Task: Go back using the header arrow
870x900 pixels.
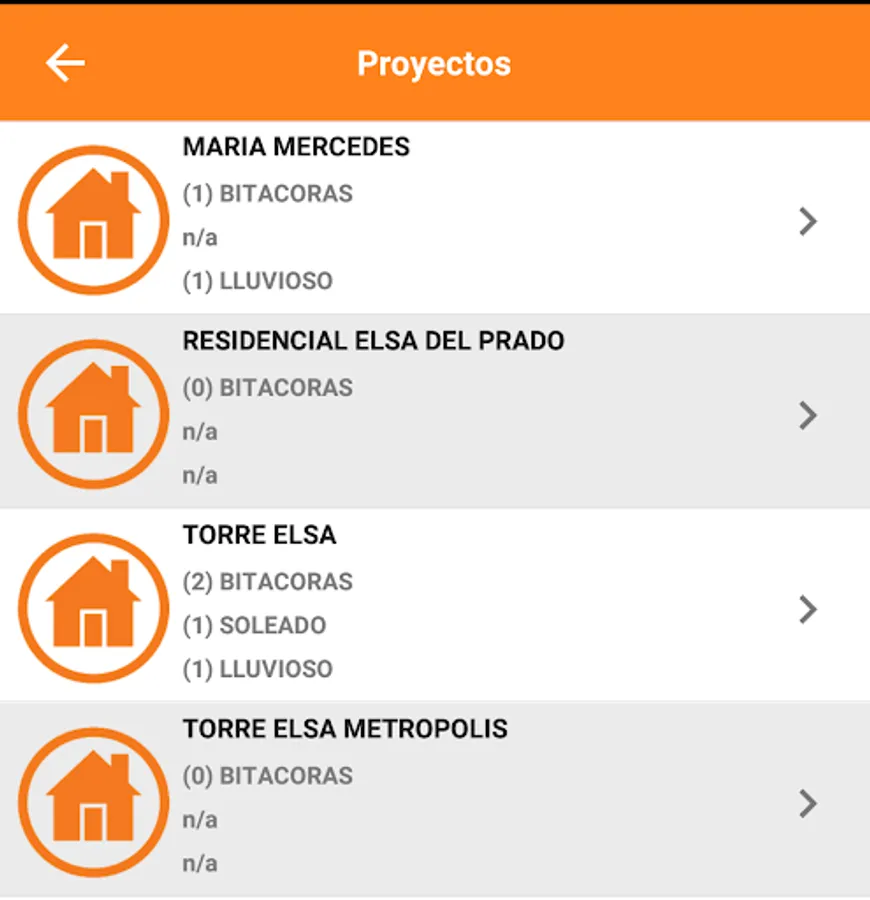Action: click(65, 64)
